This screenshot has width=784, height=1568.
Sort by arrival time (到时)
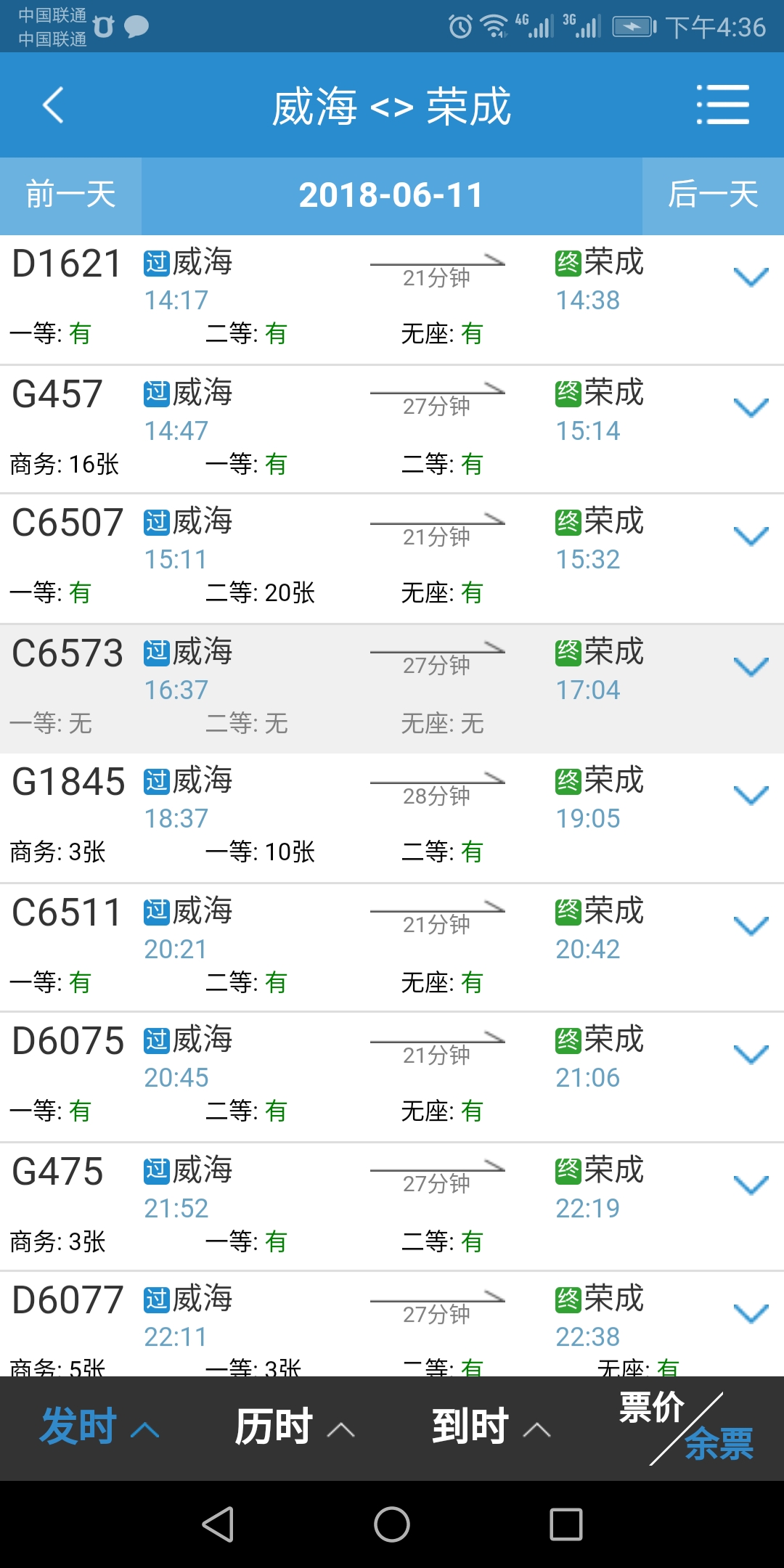[490, 1427]
